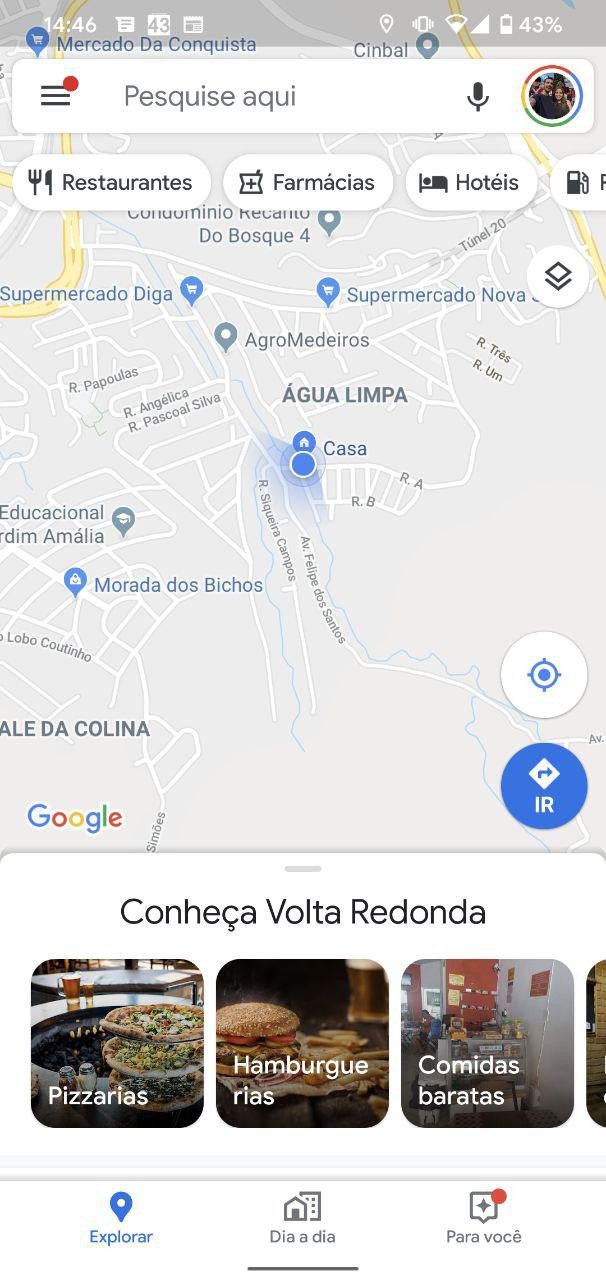Image resolution: width=606 pixels, height=1280 pixels.
Task: Open the Hamburguerias card
Action: (x=302, y=1043)
